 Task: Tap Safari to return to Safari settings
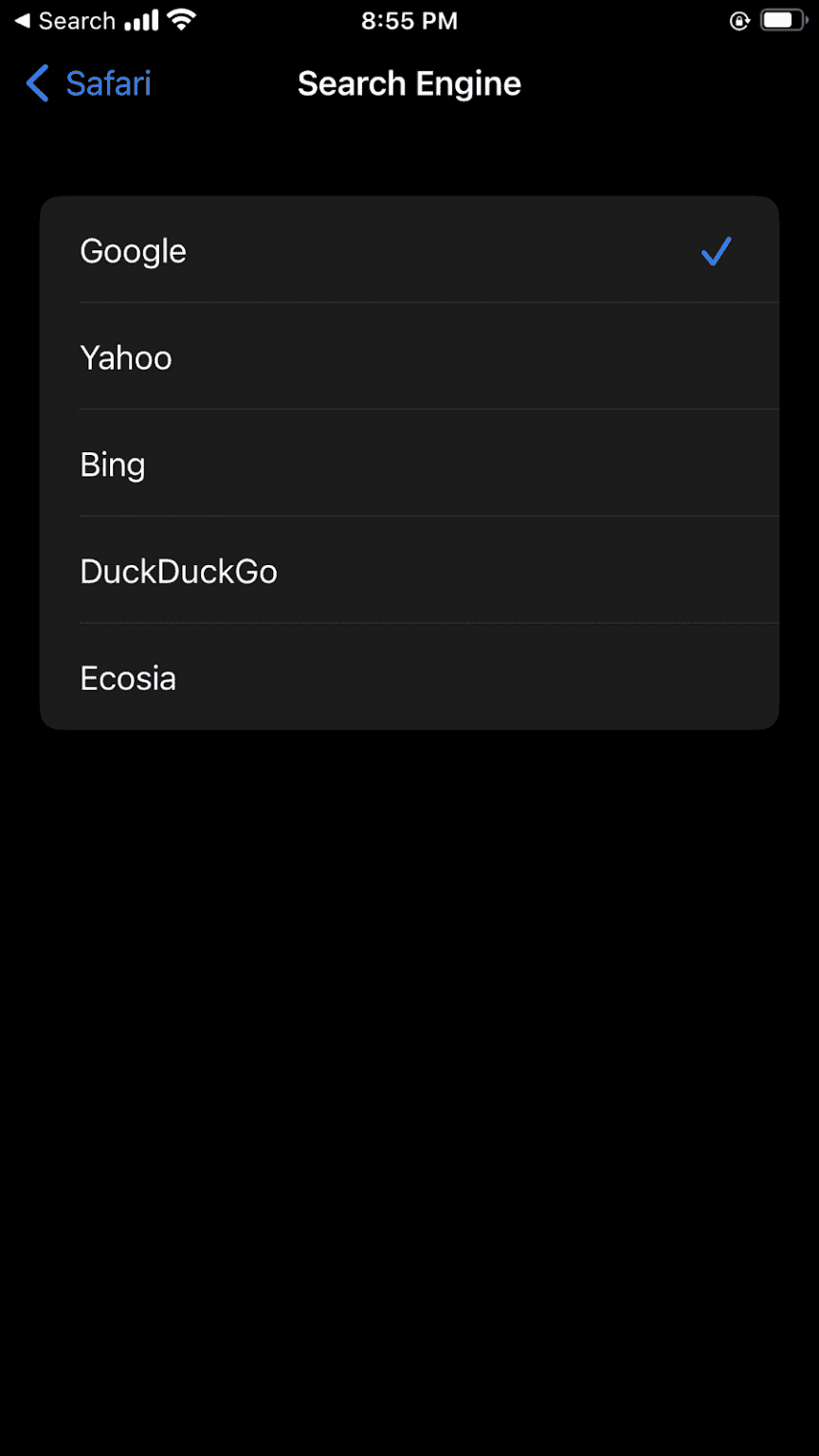coord(107,83)
